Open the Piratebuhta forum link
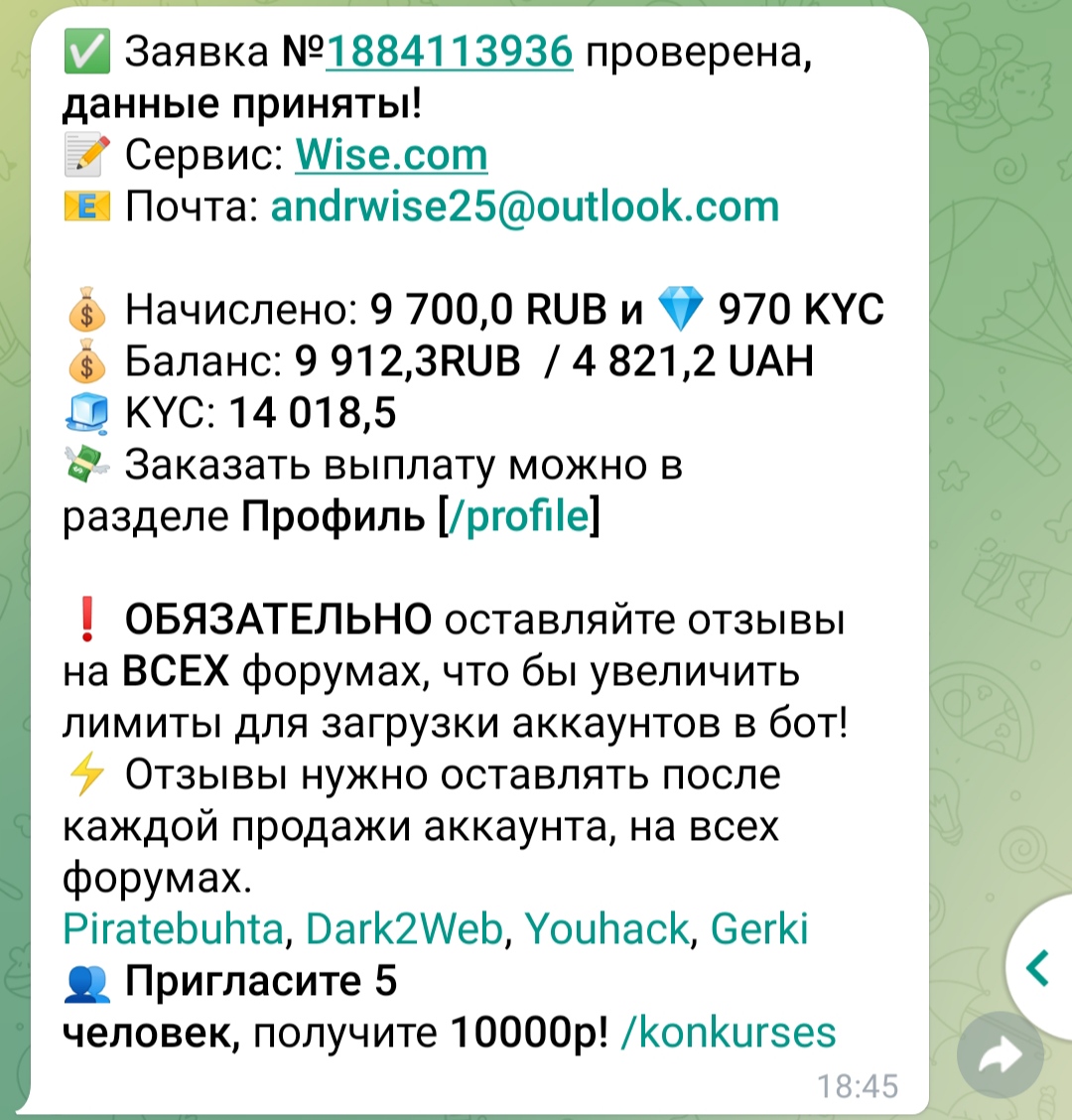Screen dimensions: 1072x1120 173,929
